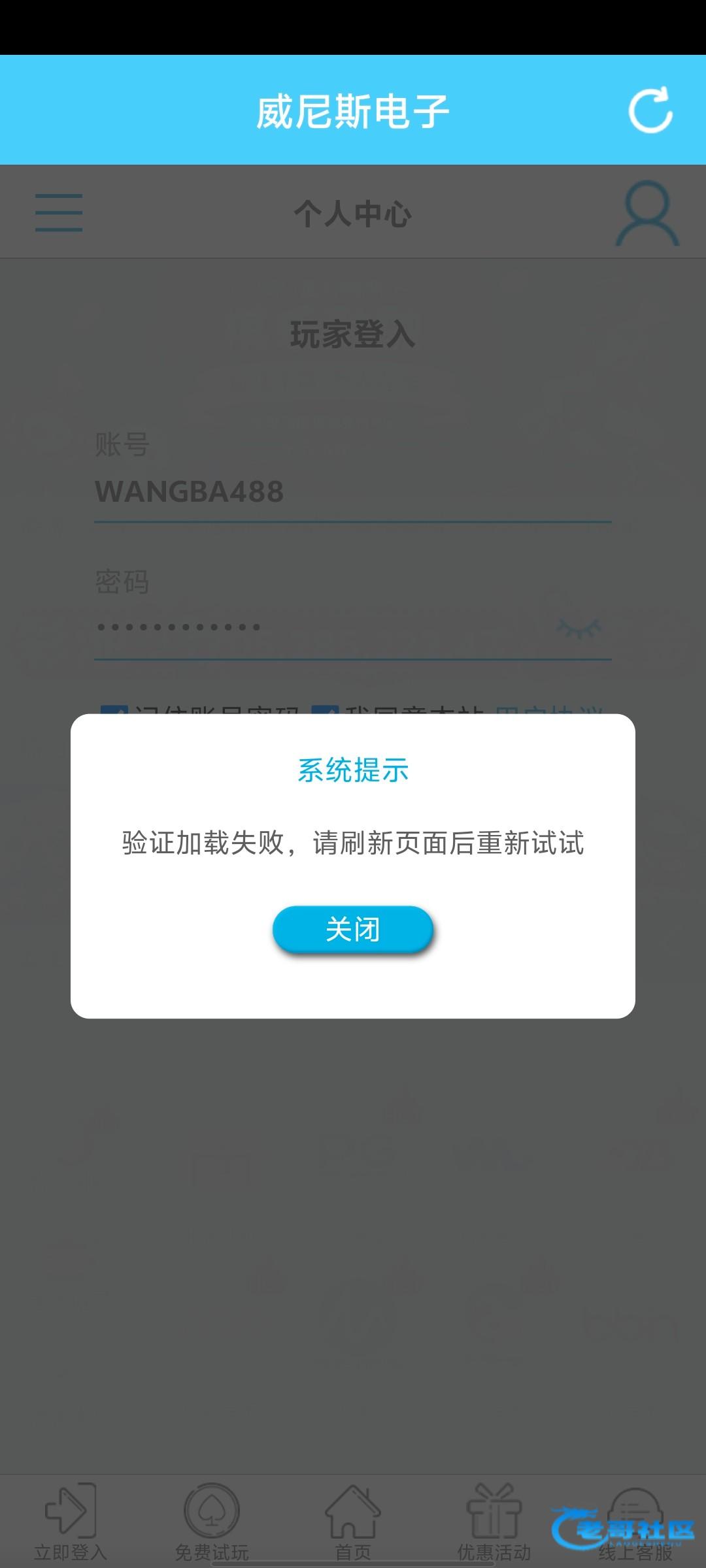
Task: Open the user profile icon
Action: [647, 213]
